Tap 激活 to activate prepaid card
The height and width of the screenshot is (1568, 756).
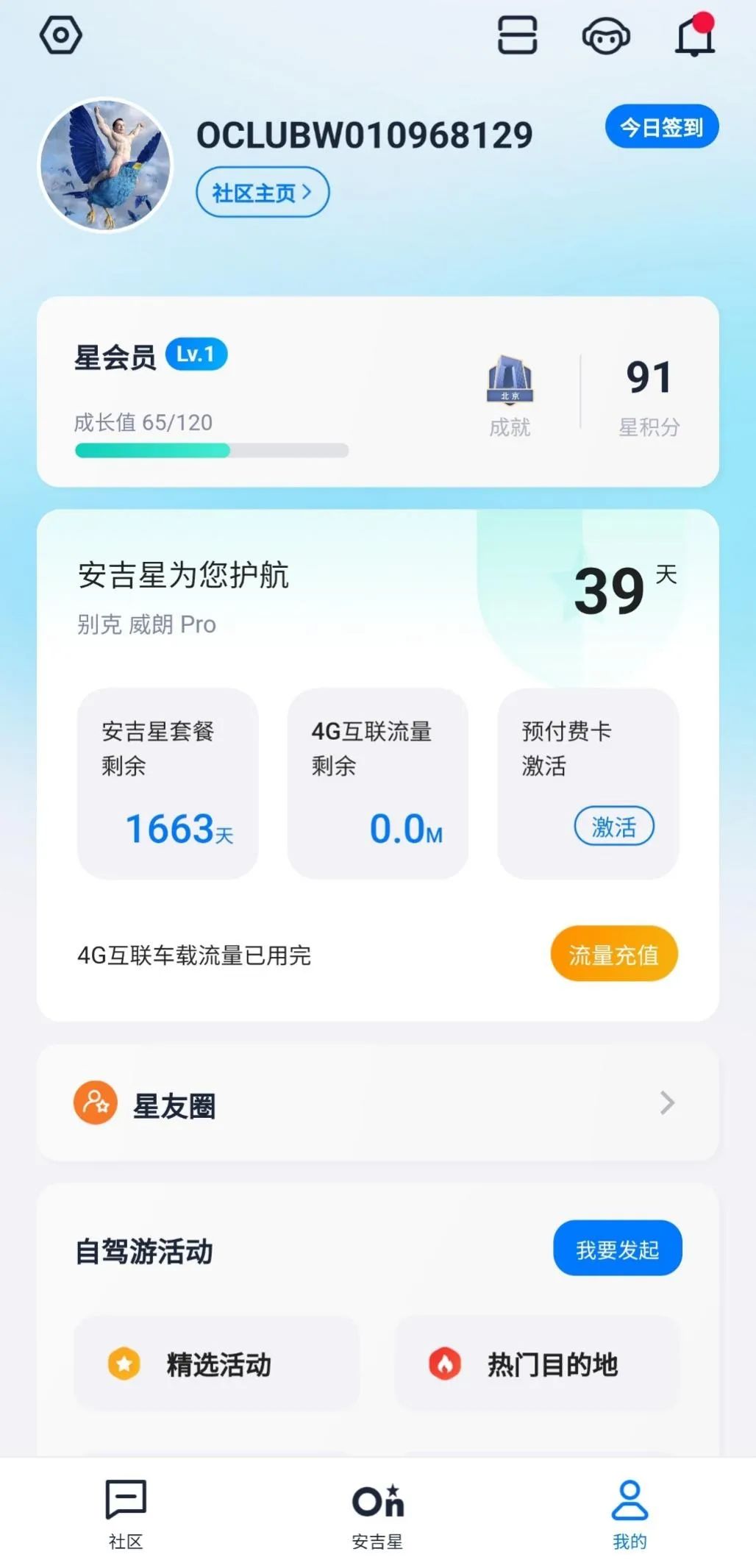click(x=616, y=827)
